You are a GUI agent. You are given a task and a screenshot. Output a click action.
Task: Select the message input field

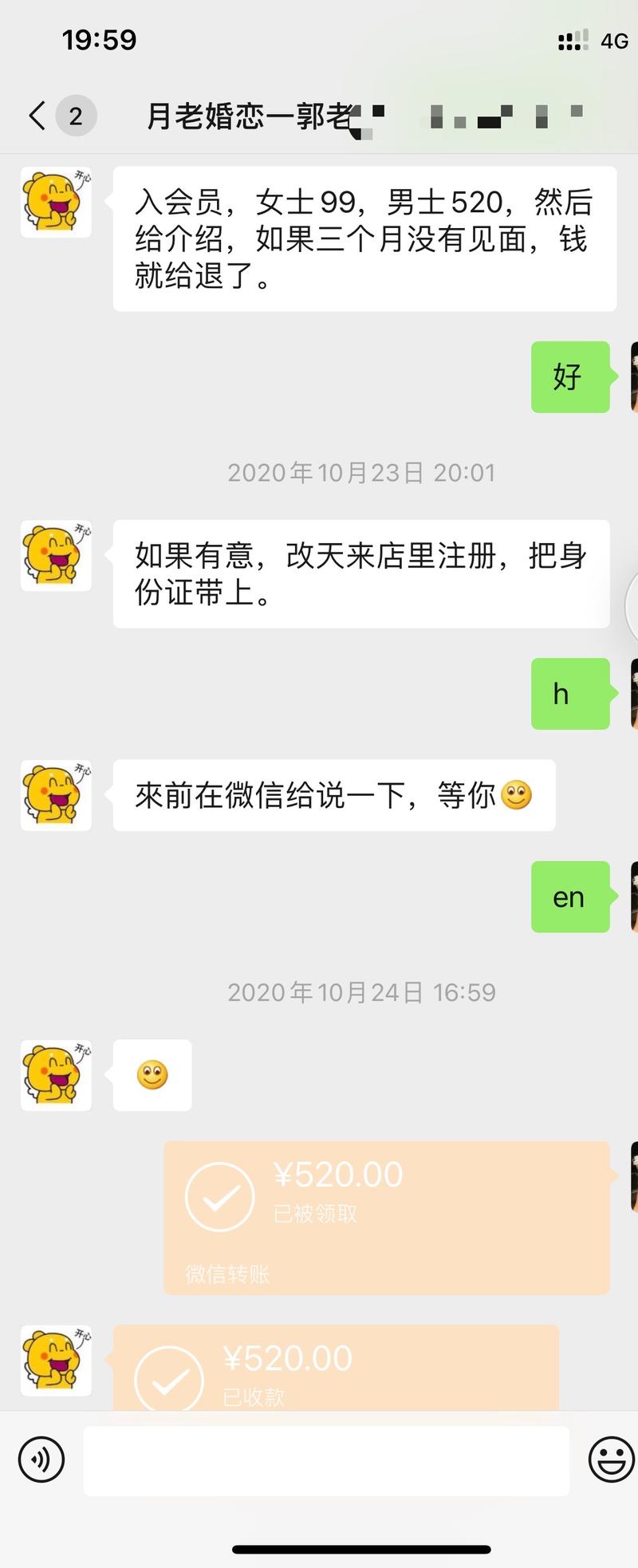(x=327, y=1460)
